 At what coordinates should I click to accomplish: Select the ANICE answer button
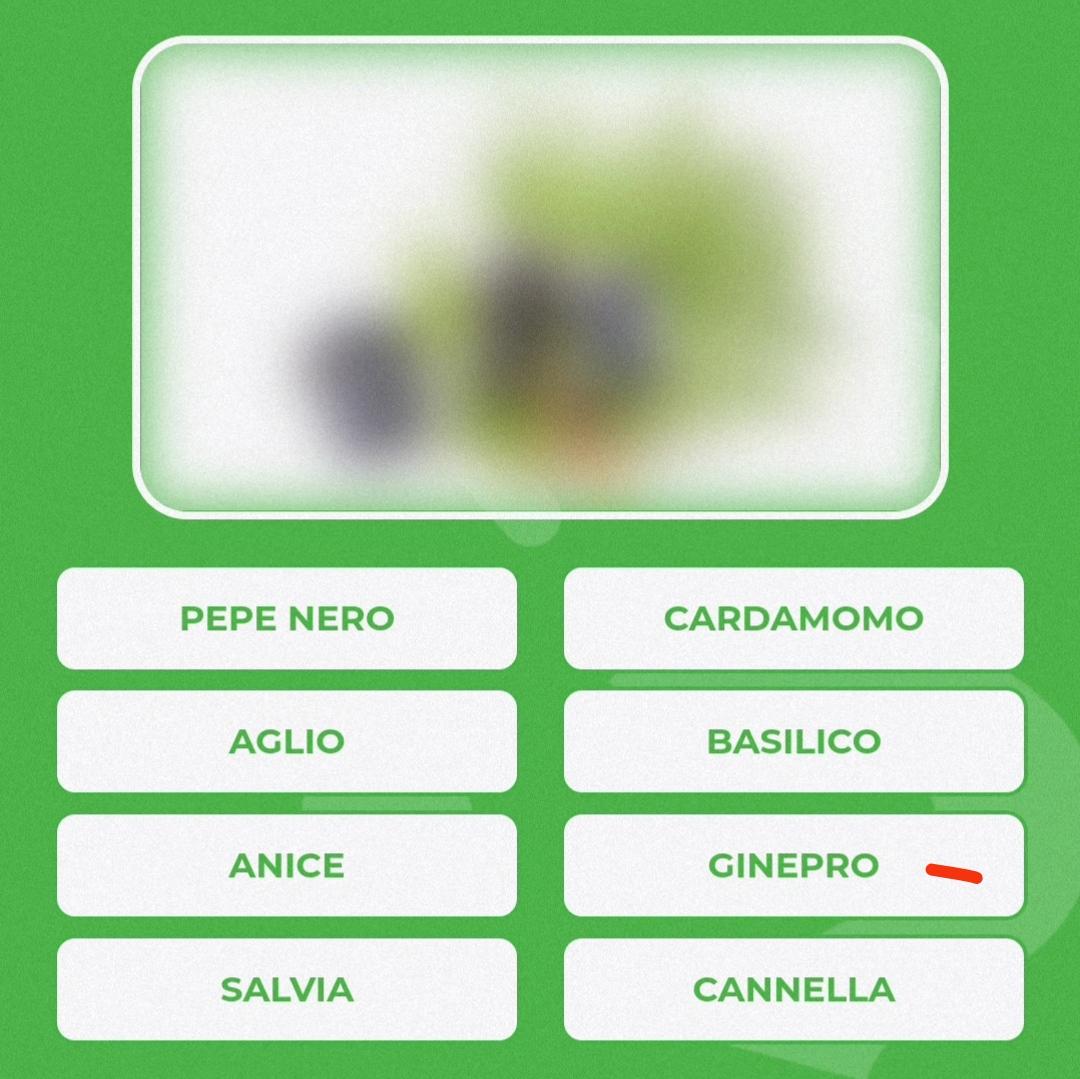287,865
